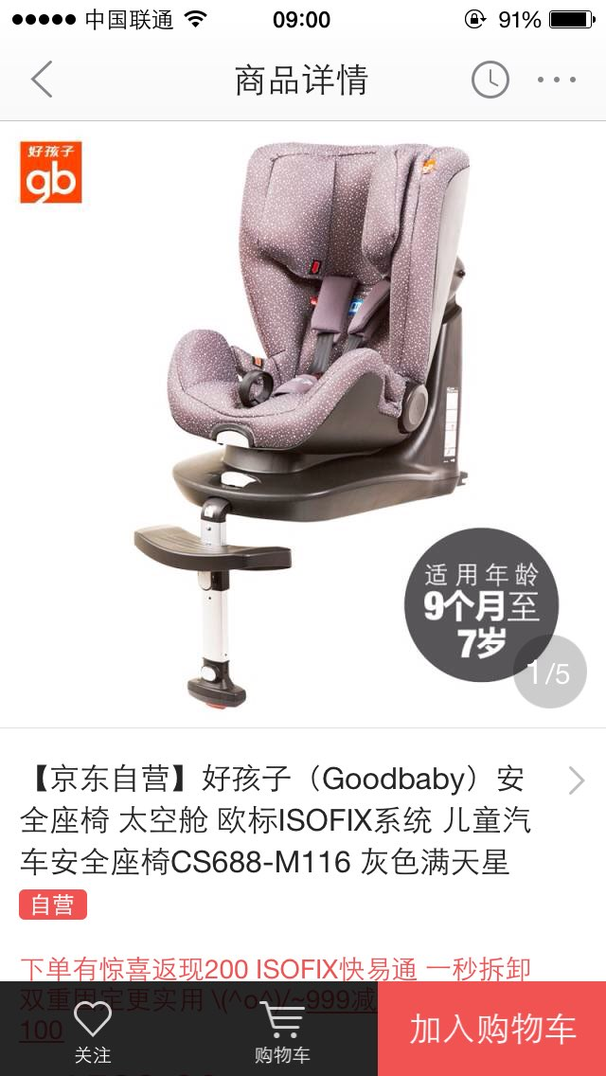The width and height of the screenshot is (606, 1076).
Task: Open browsing history clock icon
Action: coord(490,80)
